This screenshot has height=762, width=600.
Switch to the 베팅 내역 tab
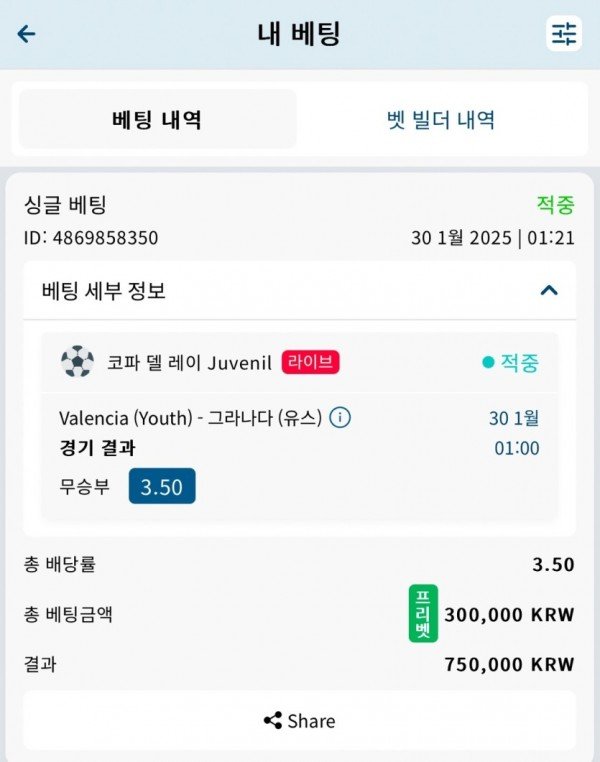(x=158, y=120)
